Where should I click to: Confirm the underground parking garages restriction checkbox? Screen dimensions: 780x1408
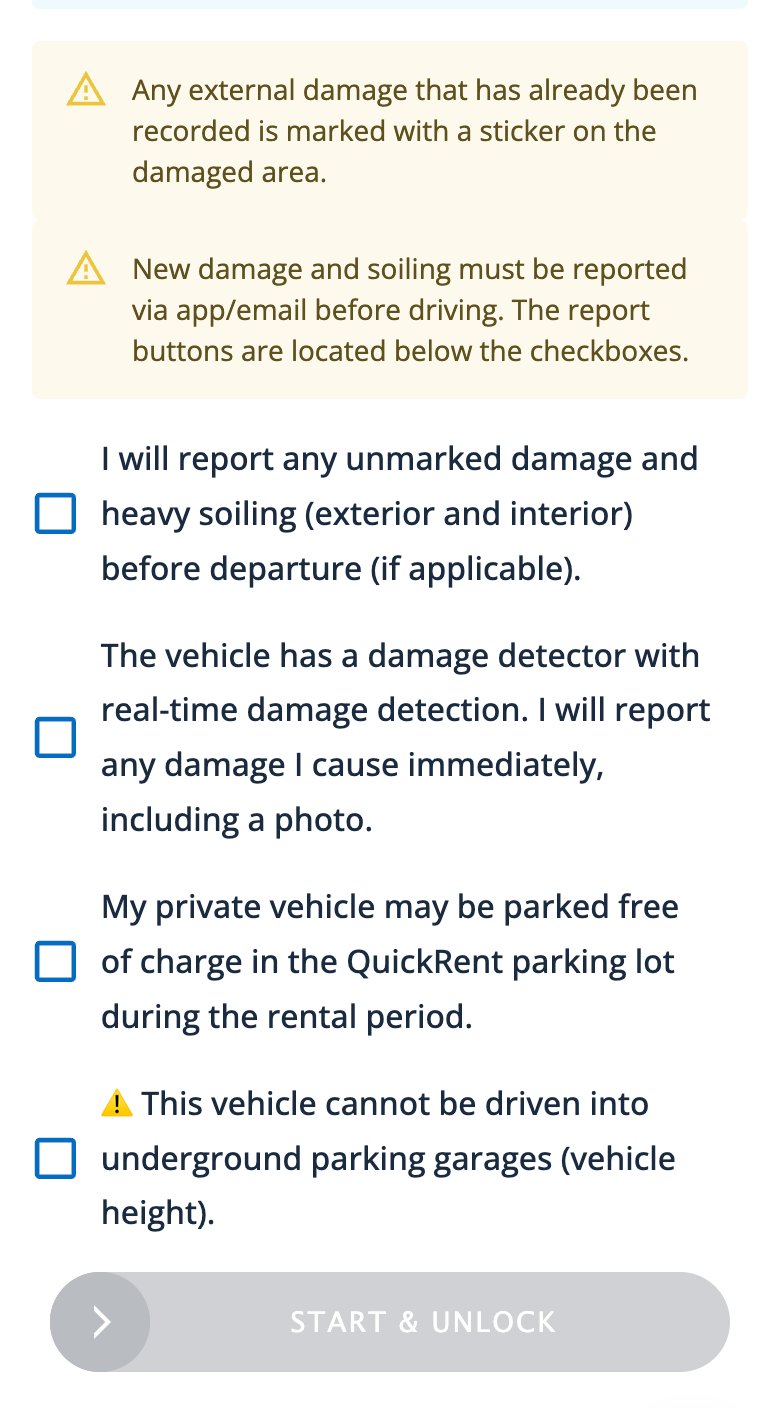click(56, 1159)
